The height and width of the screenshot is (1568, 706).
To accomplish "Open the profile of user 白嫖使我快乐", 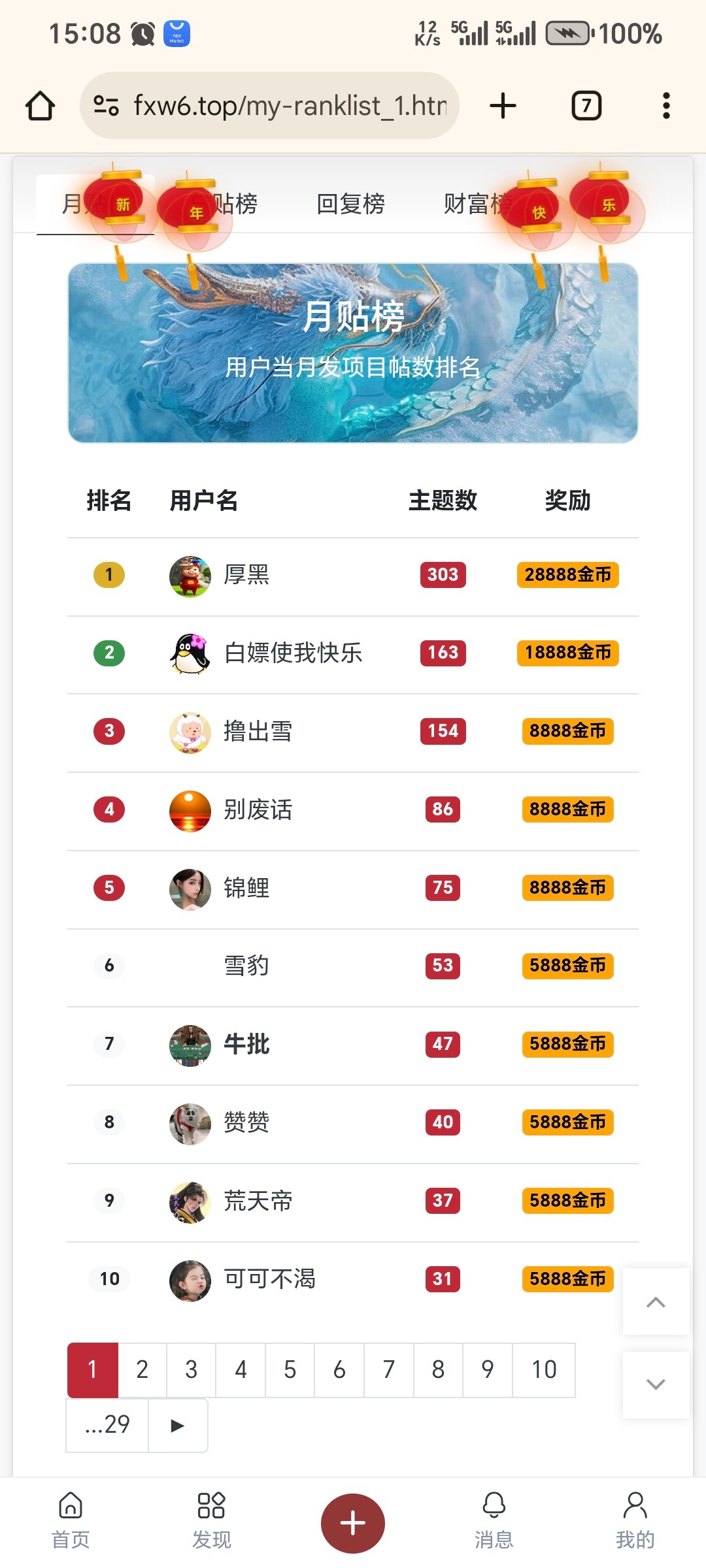I will [x=292, y=653].
